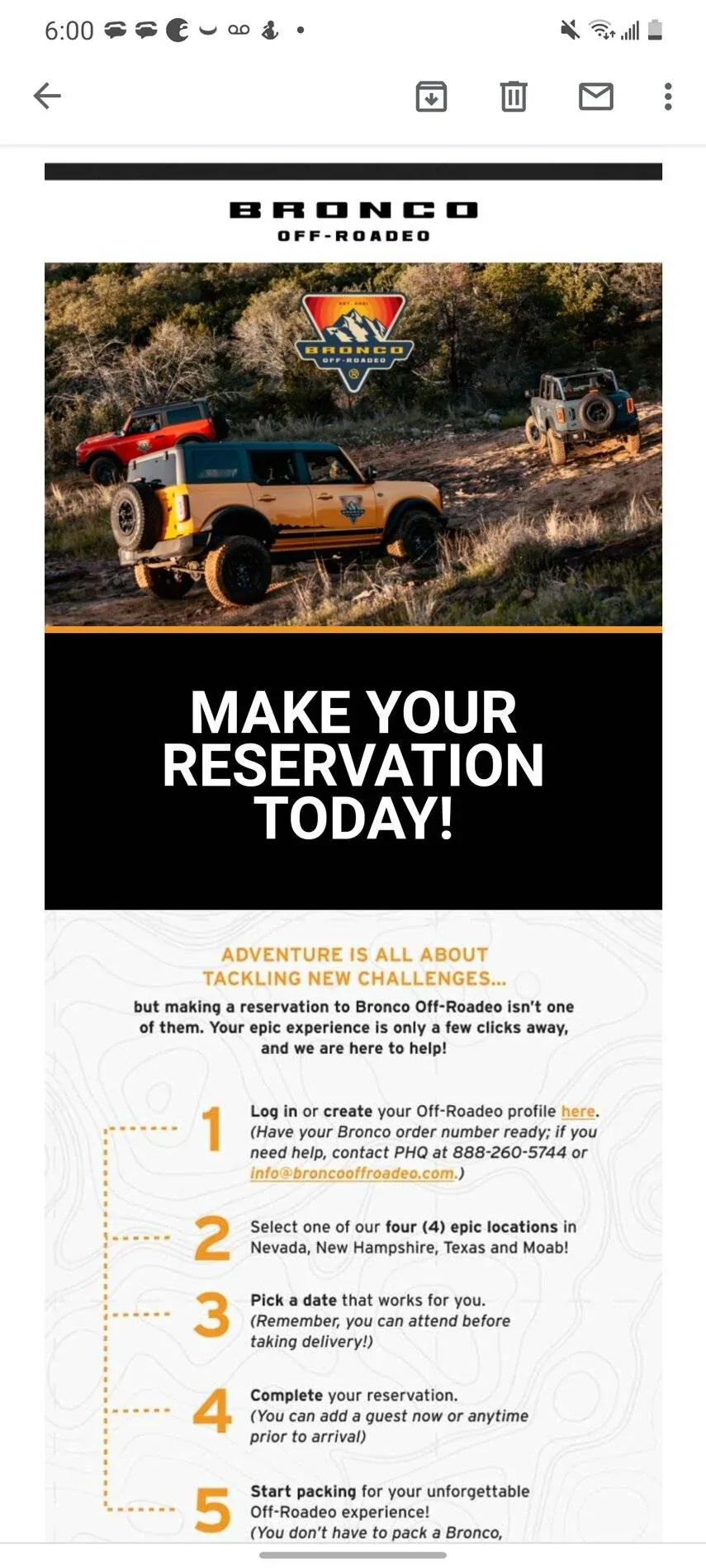Open the overflow menu
The image size is (706, 1568).
click(667, 97)
